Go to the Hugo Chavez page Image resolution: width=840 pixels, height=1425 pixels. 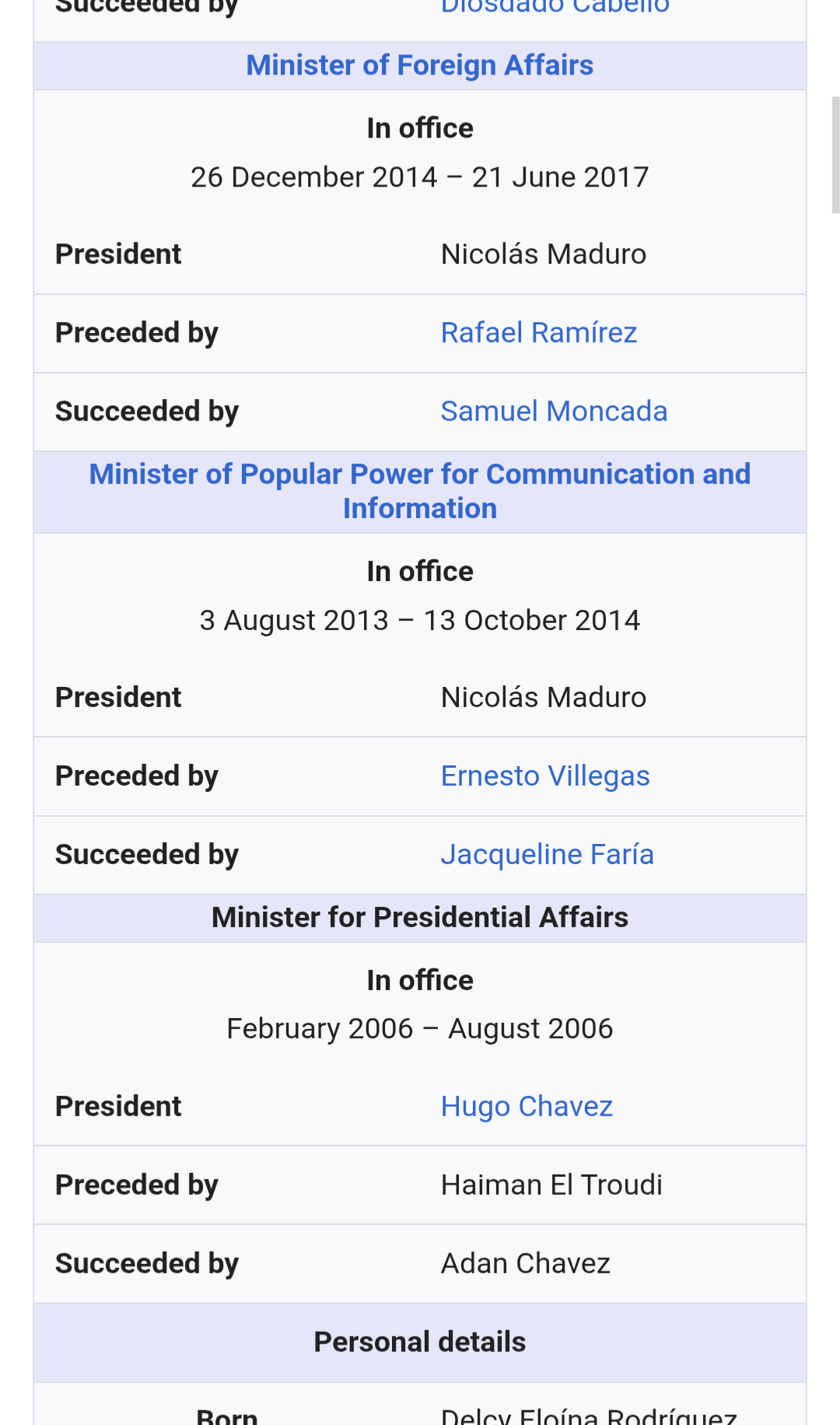coord(527,1107)
